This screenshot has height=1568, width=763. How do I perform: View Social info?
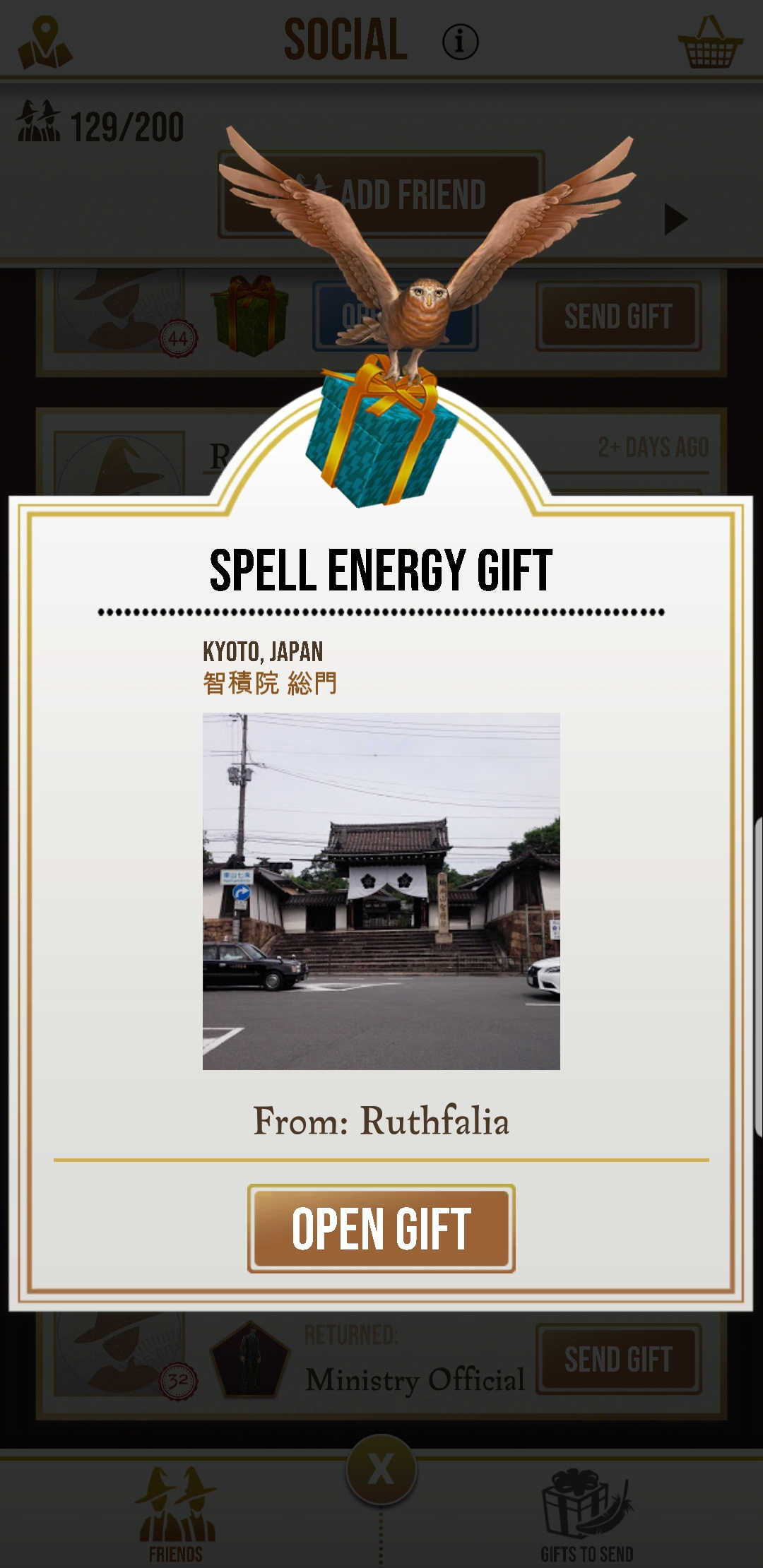coord(460,42)
